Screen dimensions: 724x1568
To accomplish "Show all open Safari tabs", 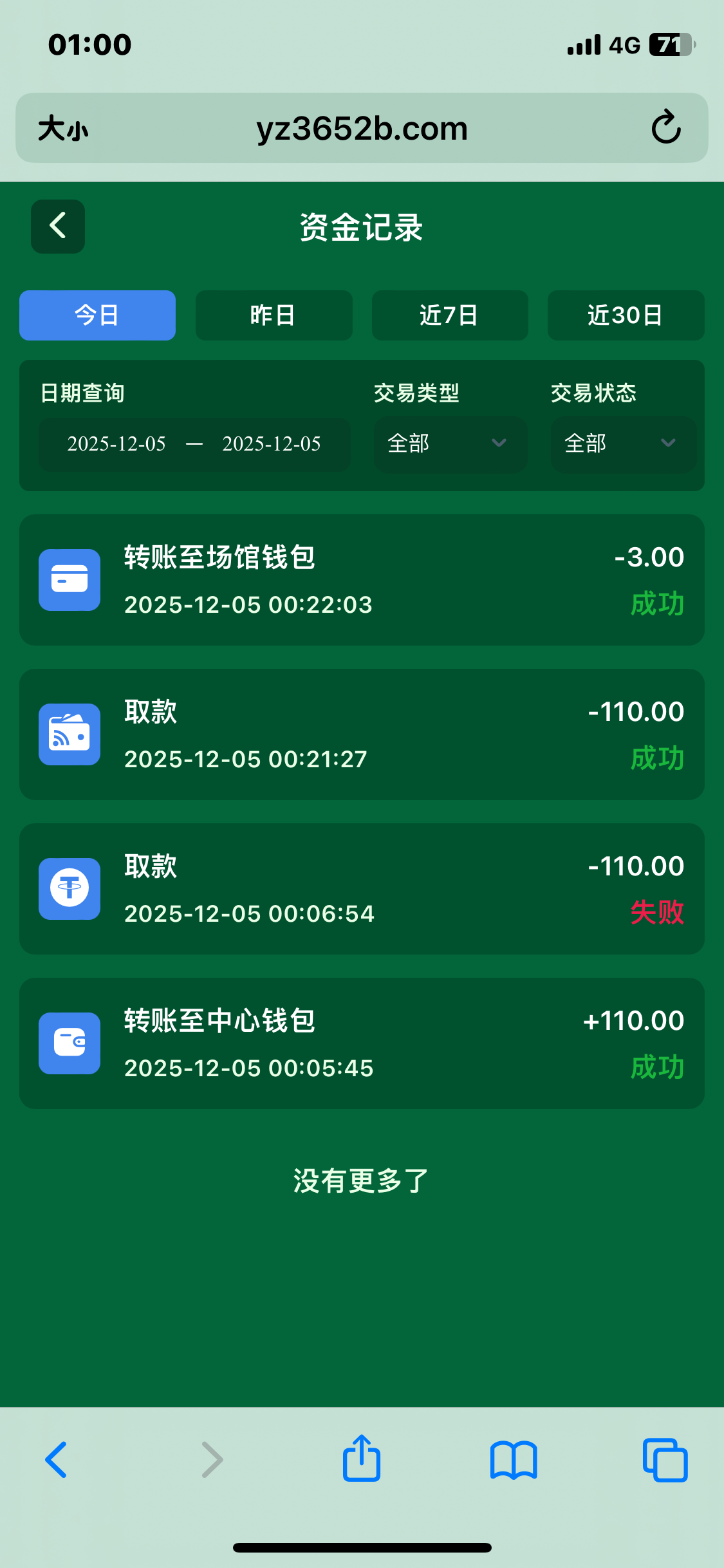I will tap(665, 1460).
